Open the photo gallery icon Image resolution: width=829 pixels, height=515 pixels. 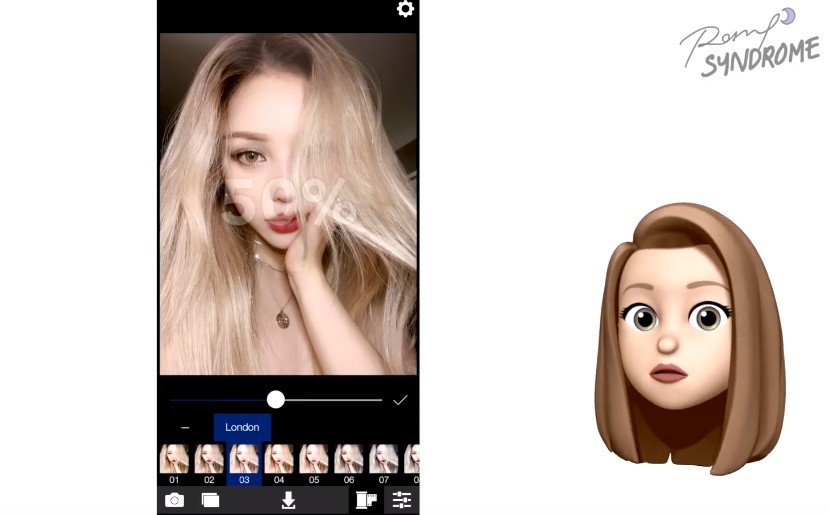(210, 500)
